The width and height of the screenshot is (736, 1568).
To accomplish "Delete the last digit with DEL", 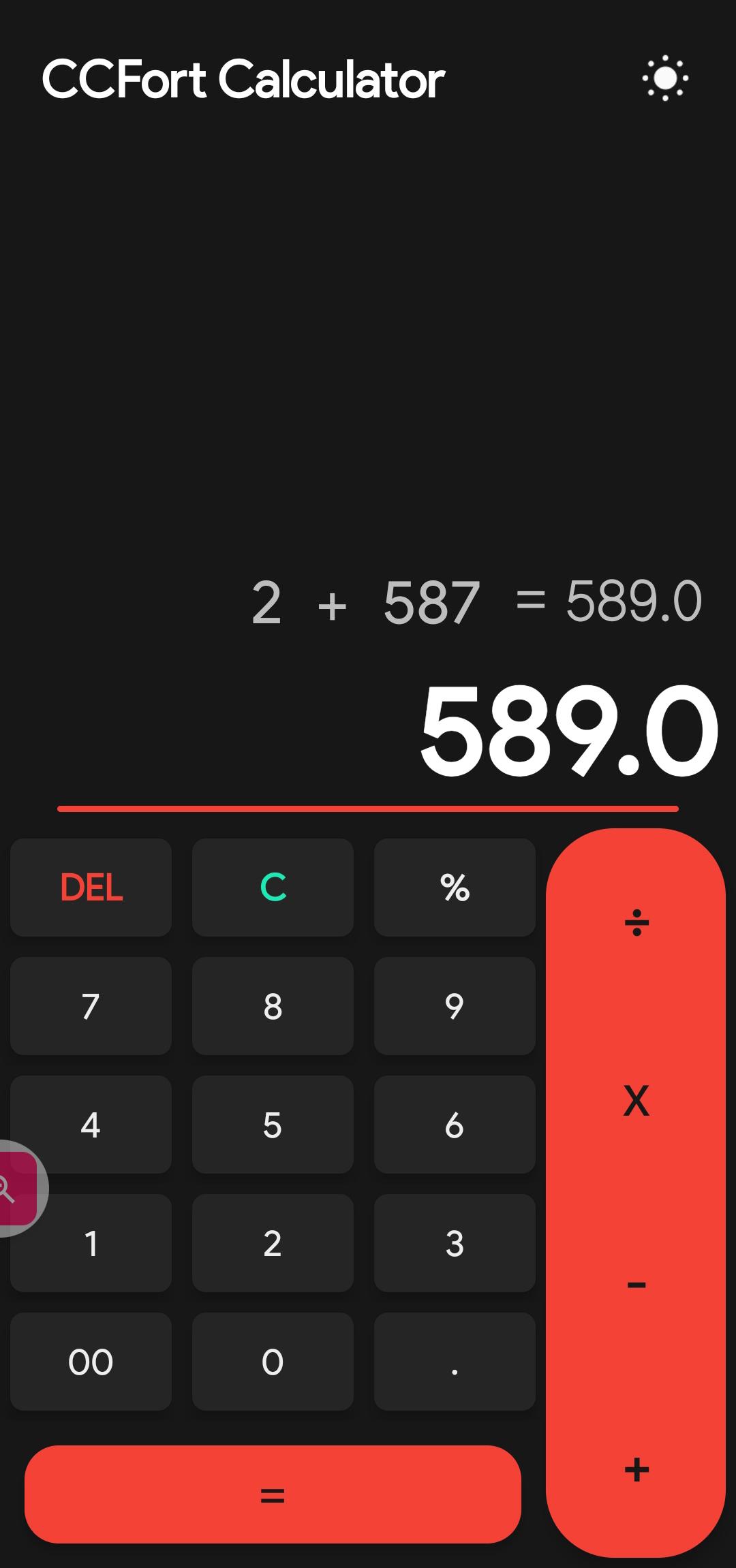I will coord(91,887).
